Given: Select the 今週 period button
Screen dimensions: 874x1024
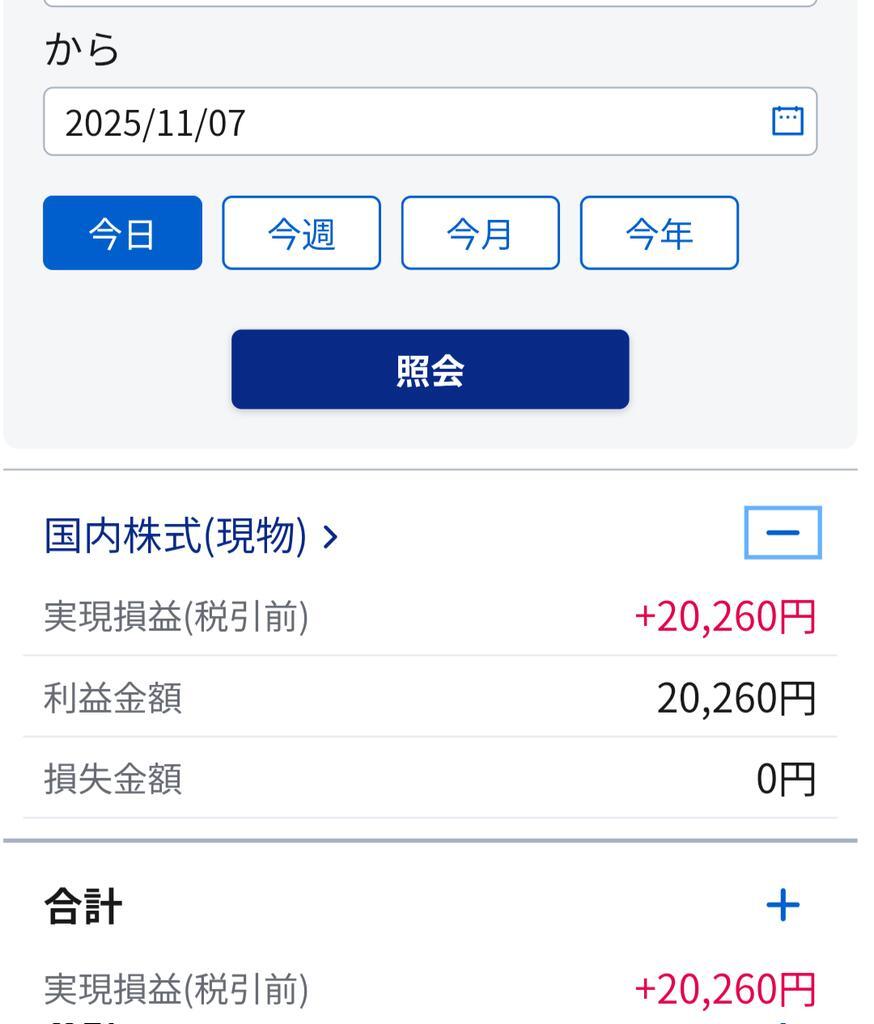Looking at the screenshot, I should (301, 233).
